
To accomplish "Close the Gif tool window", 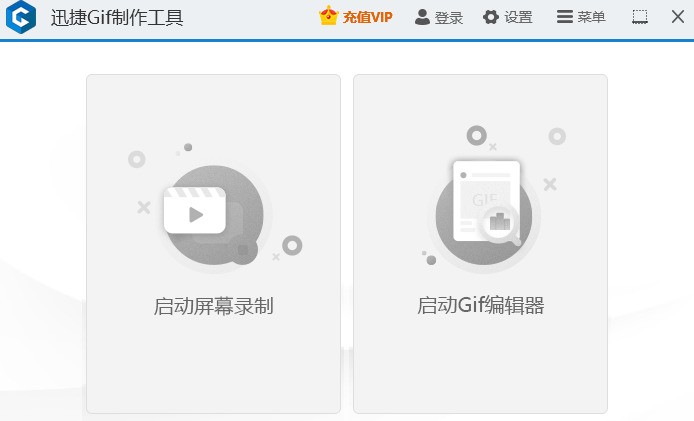I will coord(677,17).
